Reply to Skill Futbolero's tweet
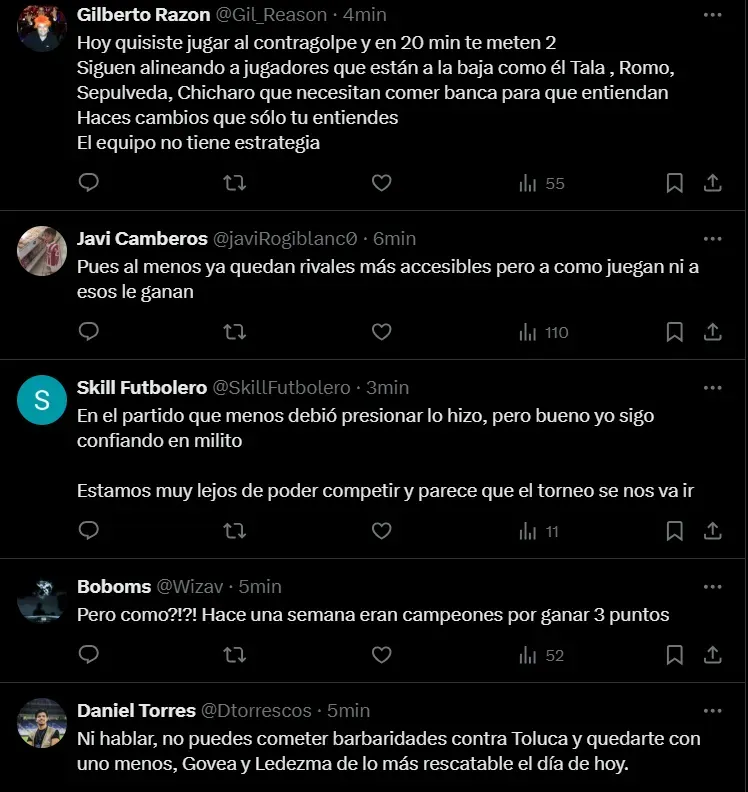The image size is (748, 792). (x=88, y=531)
